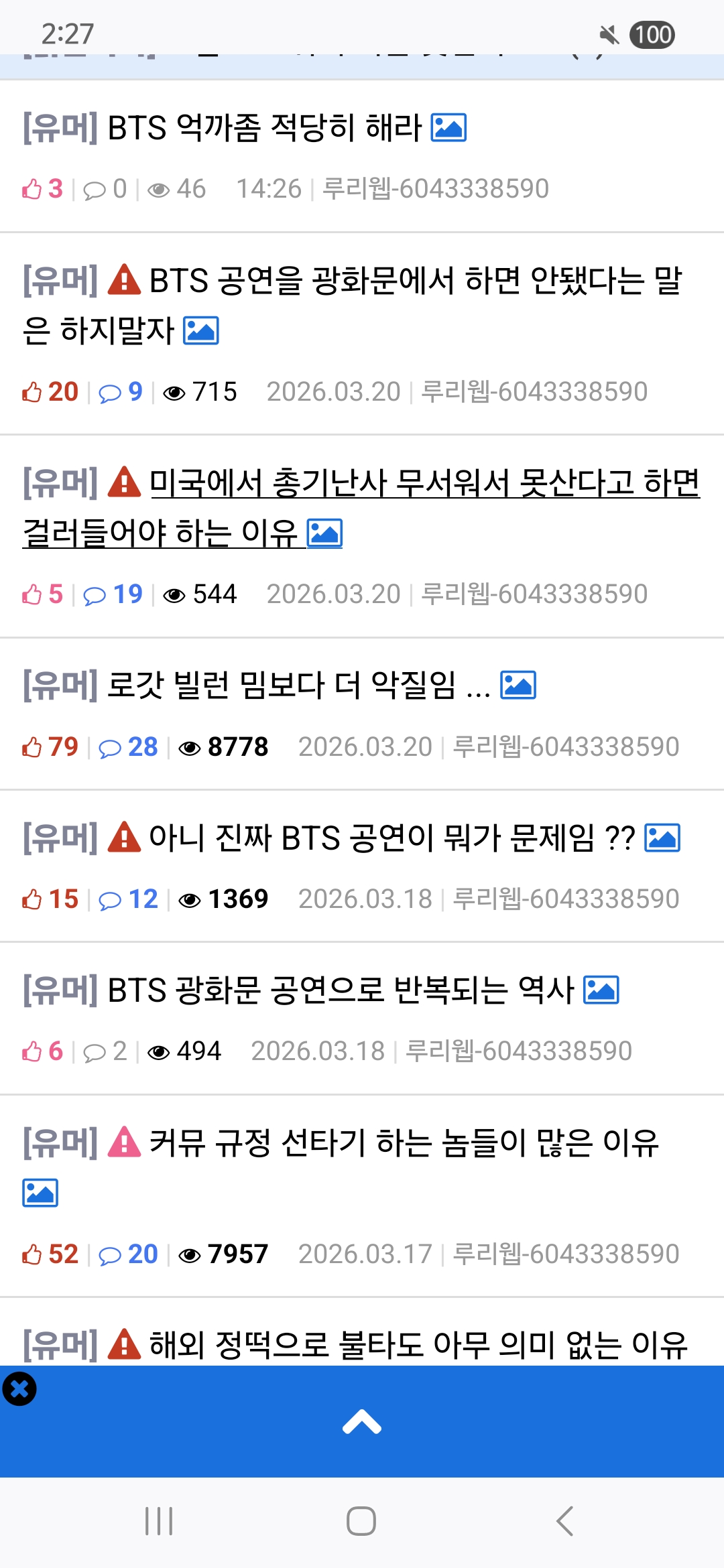724x1568 pixels.
Task: Open post '미국에서 총기난사 무서워서 못산다고 하면 걸러들어야 하는 이유'
Action: click(x=424, y=484)
